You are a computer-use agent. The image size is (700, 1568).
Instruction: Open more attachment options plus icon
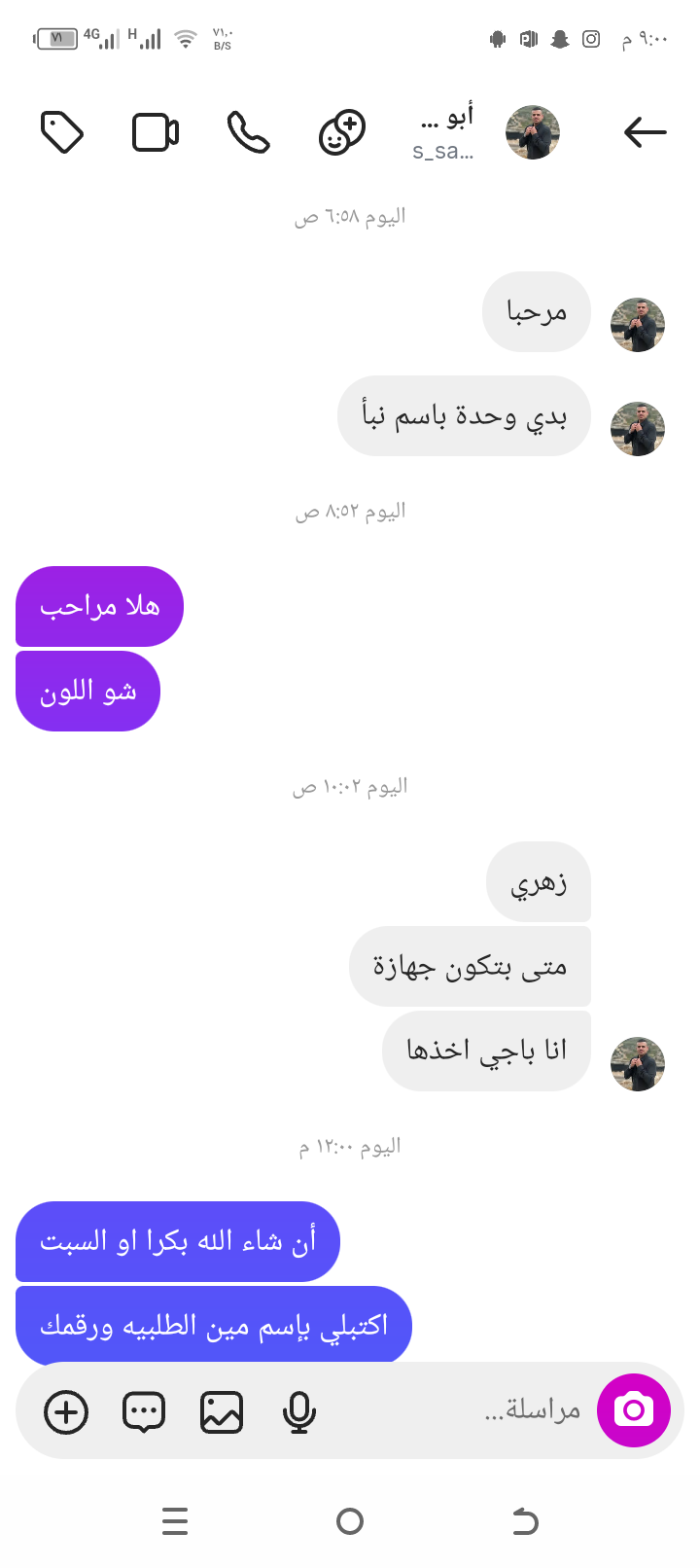click(66, 1412)
